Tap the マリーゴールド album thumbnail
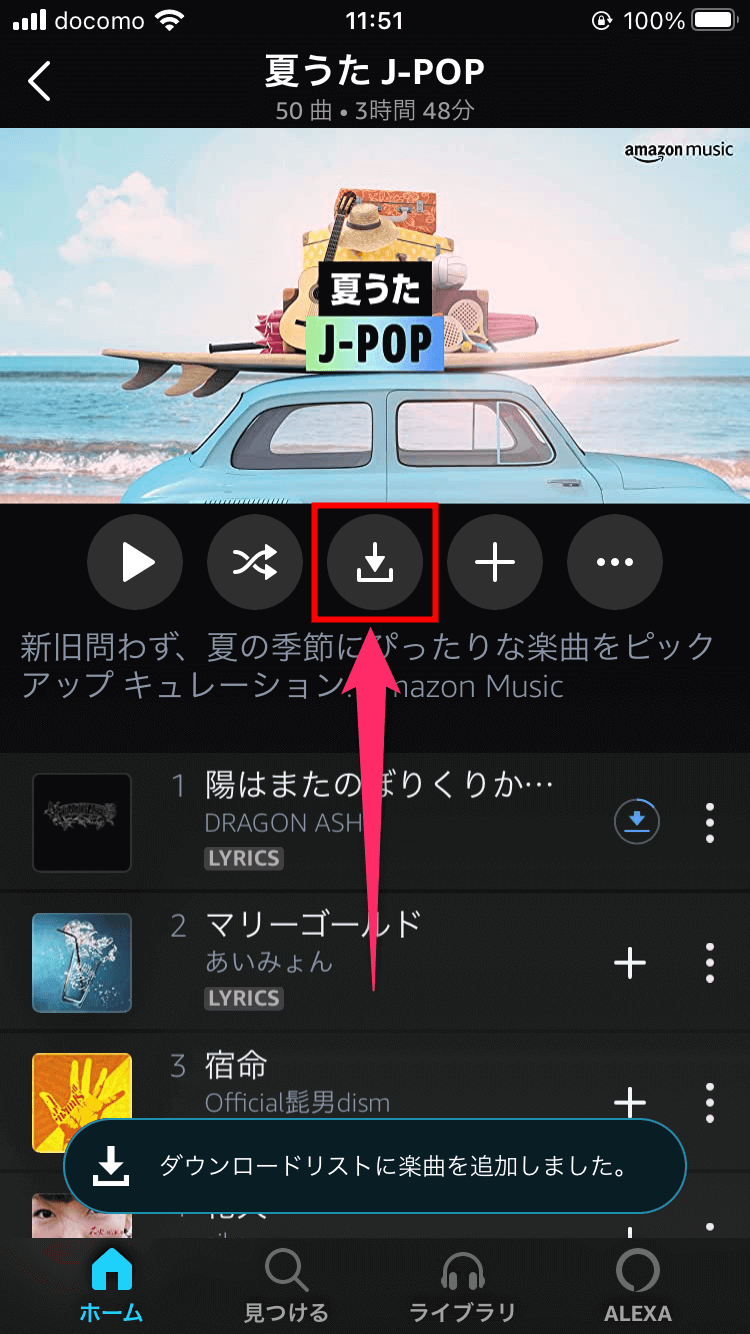 tap(81, 963)
